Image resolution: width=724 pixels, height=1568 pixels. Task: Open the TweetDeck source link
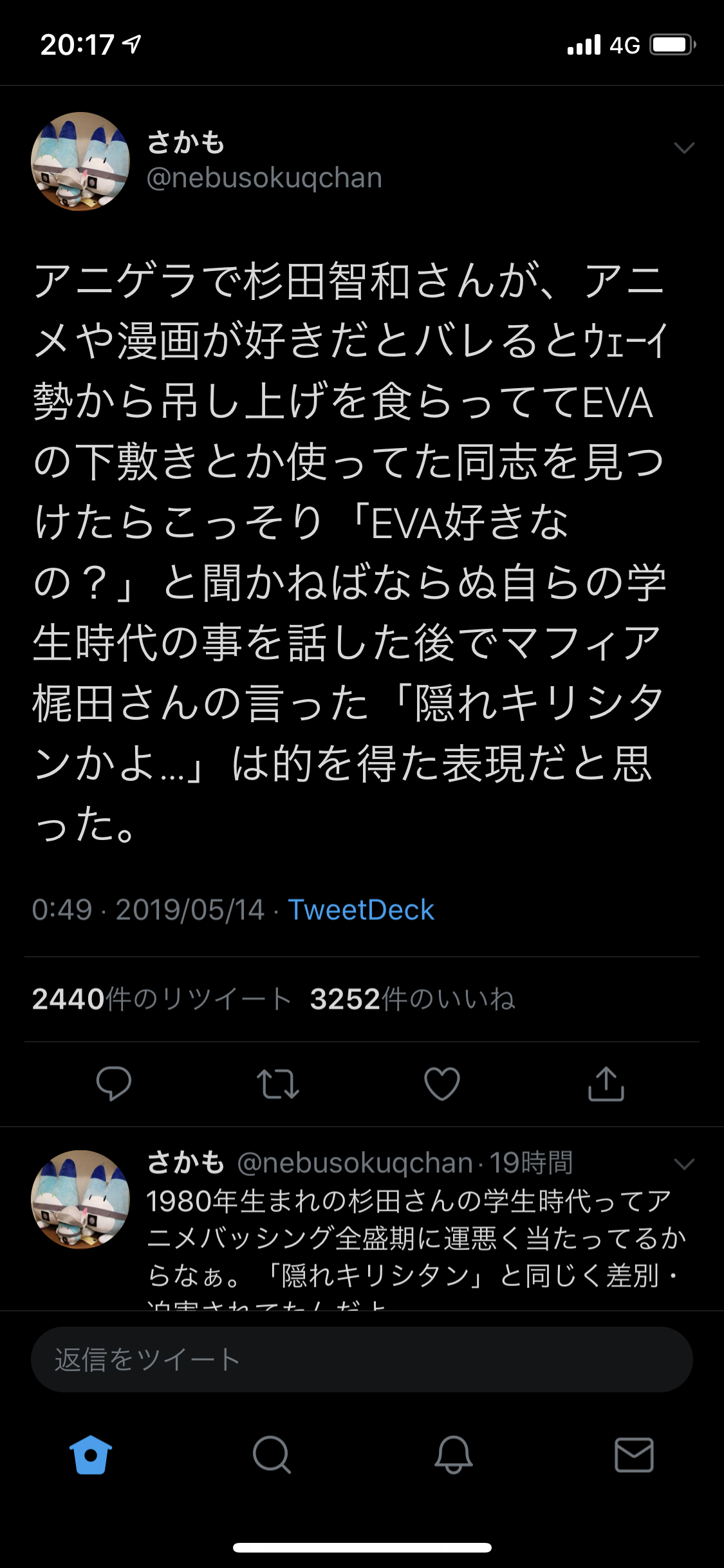click(x=360, y=910)
